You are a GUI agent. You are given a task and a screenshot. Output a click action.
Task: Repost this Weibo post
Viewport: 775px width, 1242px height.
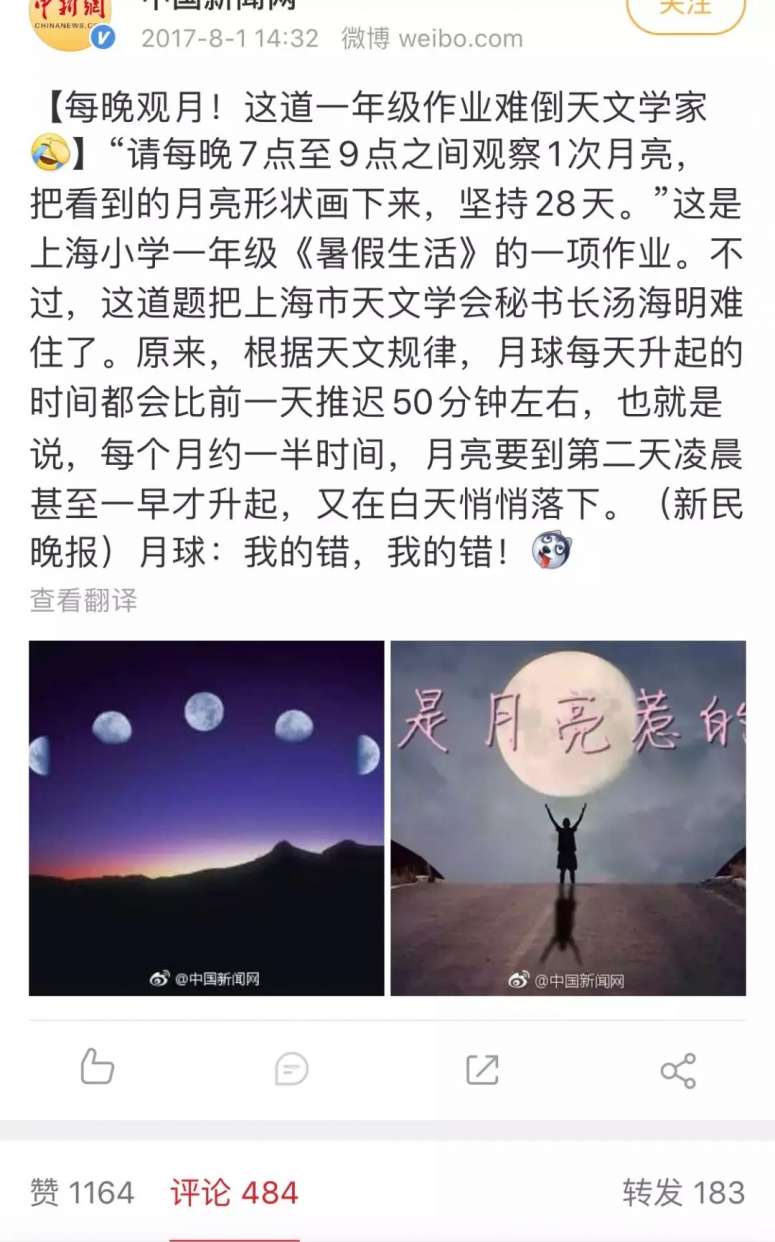(482, 1070)
